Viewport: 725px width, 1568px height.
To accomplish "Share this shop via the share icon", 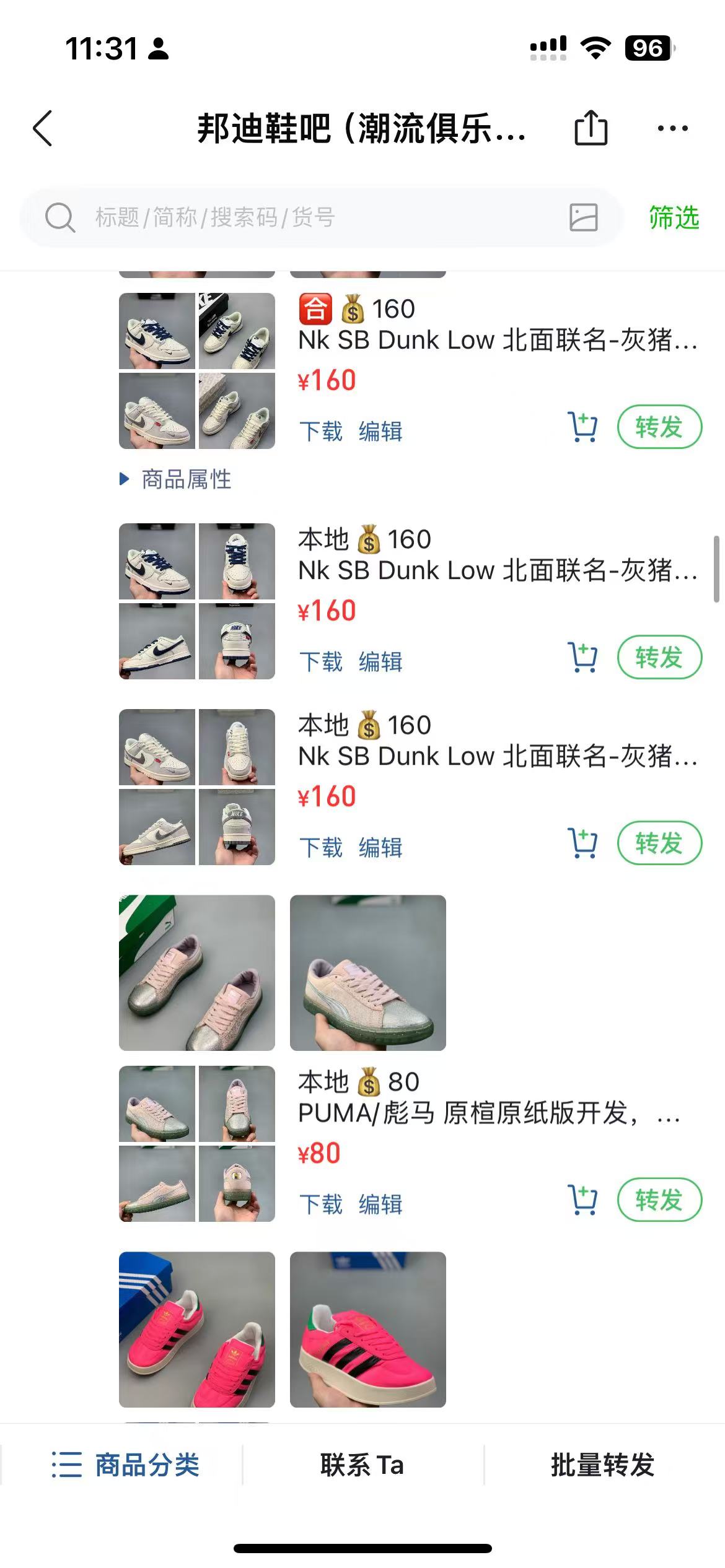I will tap(591, 128).
